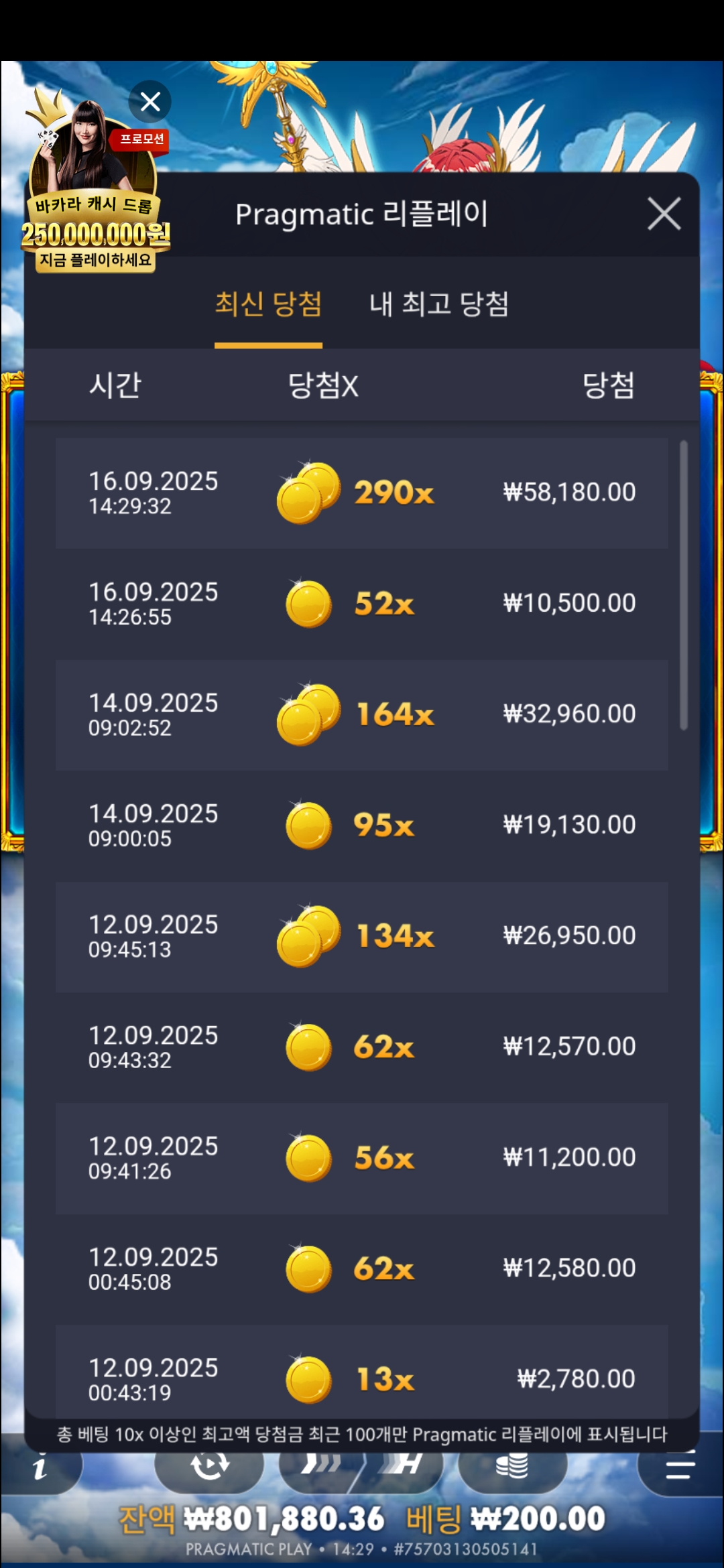The image size is (724, 1568).
Task: Watch the 62x replay of ₩12,570.00
Action: [362, 1047]
